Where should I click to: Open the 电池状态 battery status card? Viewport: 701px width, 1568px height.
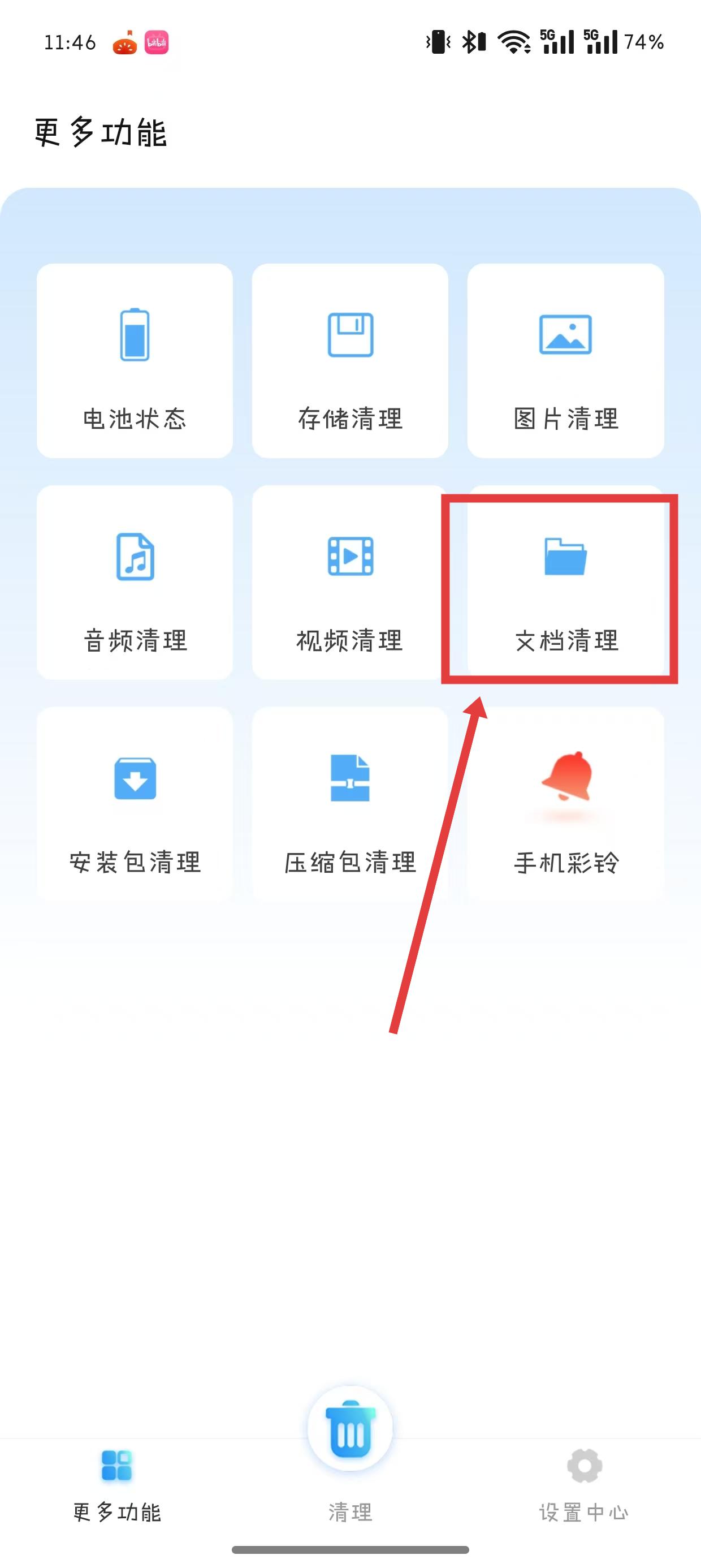[135, 360]
